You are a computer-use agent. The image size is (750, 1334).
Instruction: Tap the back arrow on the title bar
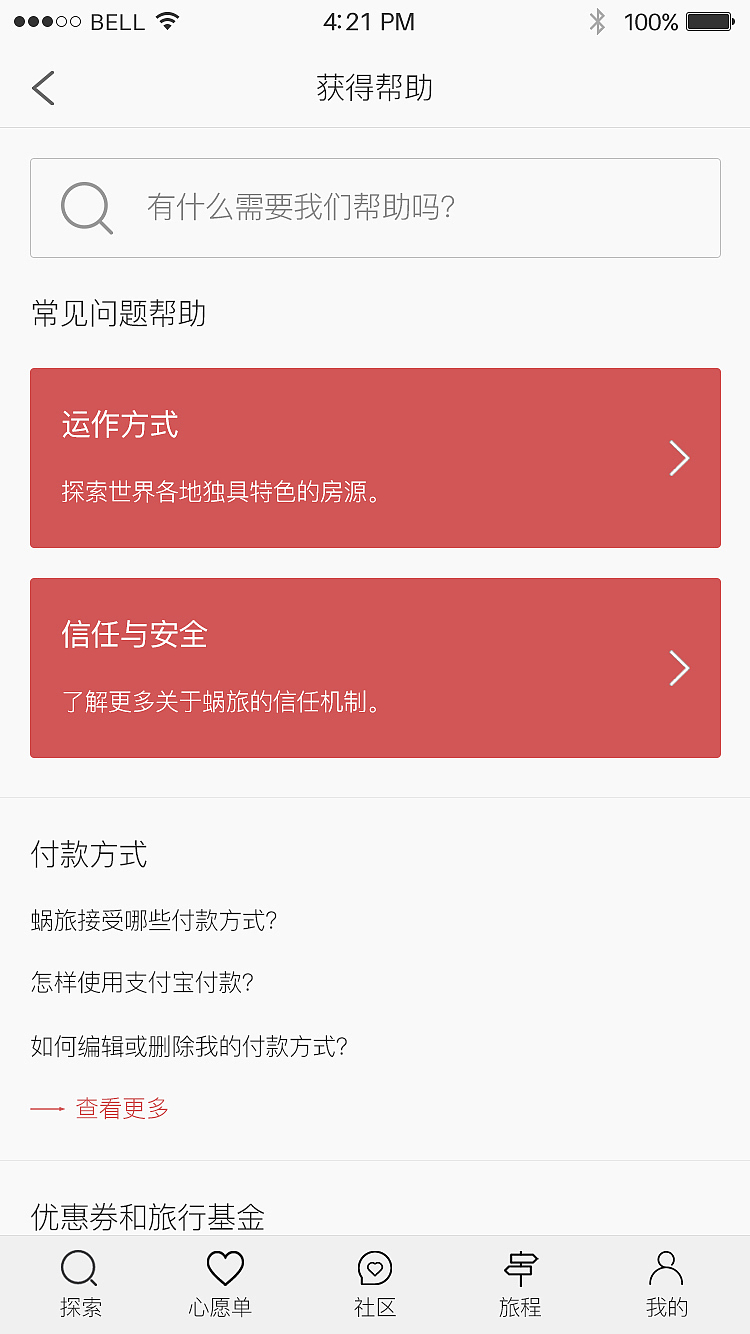click(x=42, y=88)
